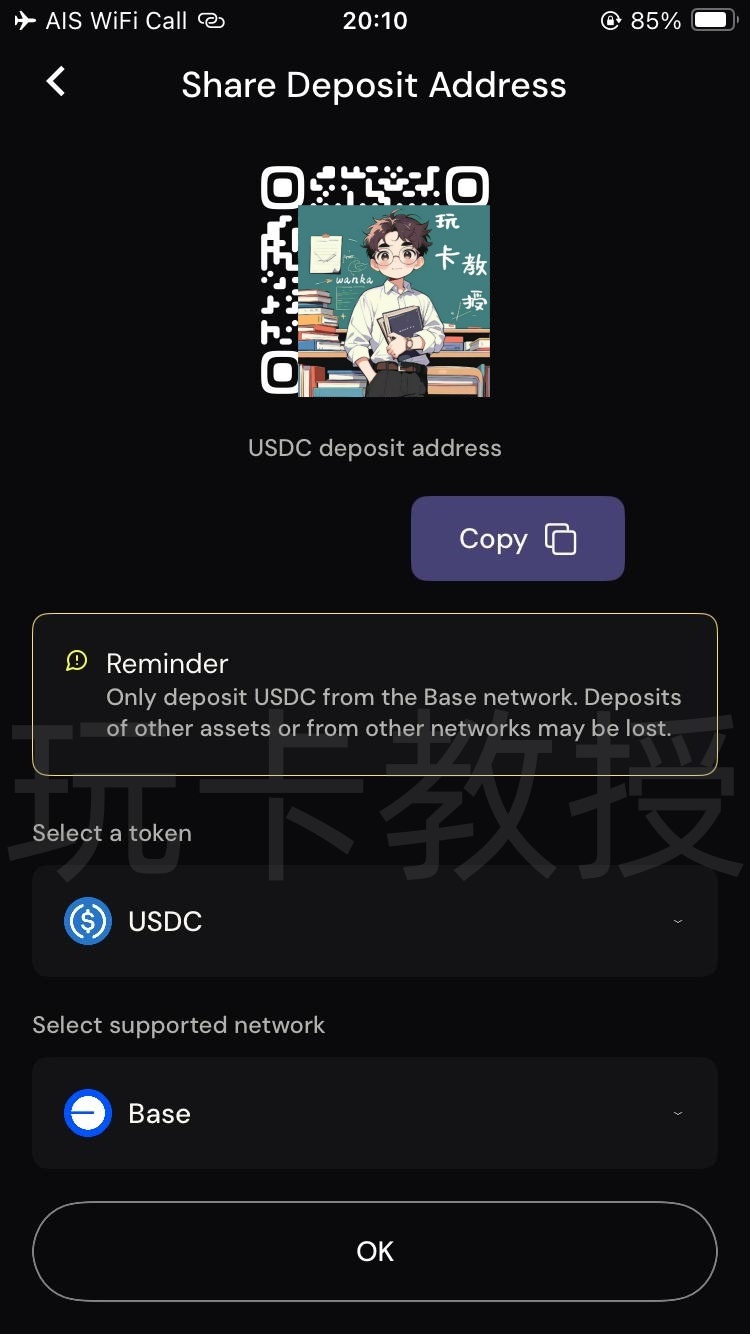Tap the blue Base network logo icon
The width and height of the screenshot is (750, 1334).
tap(87, 1112)
